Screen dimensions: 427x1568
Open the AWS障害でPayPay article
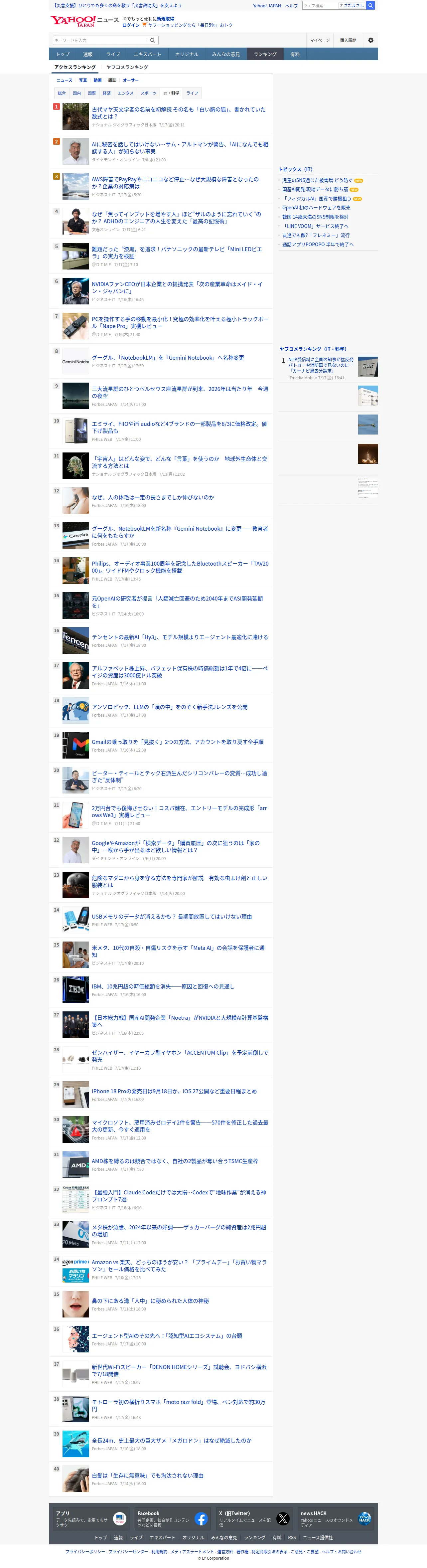click(x=175, y=183)
